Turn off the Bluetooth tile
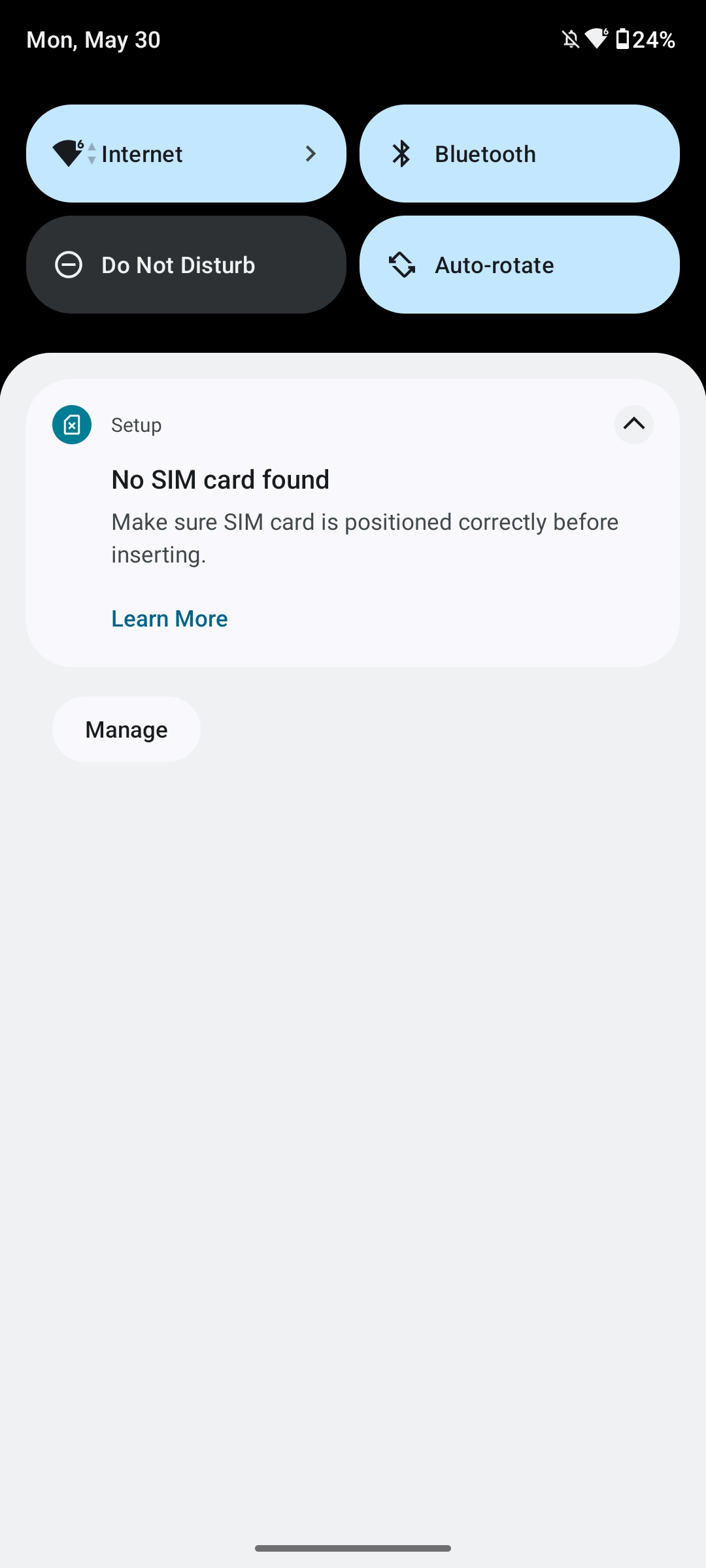706x1568 pixels. [x=520, y=154]
